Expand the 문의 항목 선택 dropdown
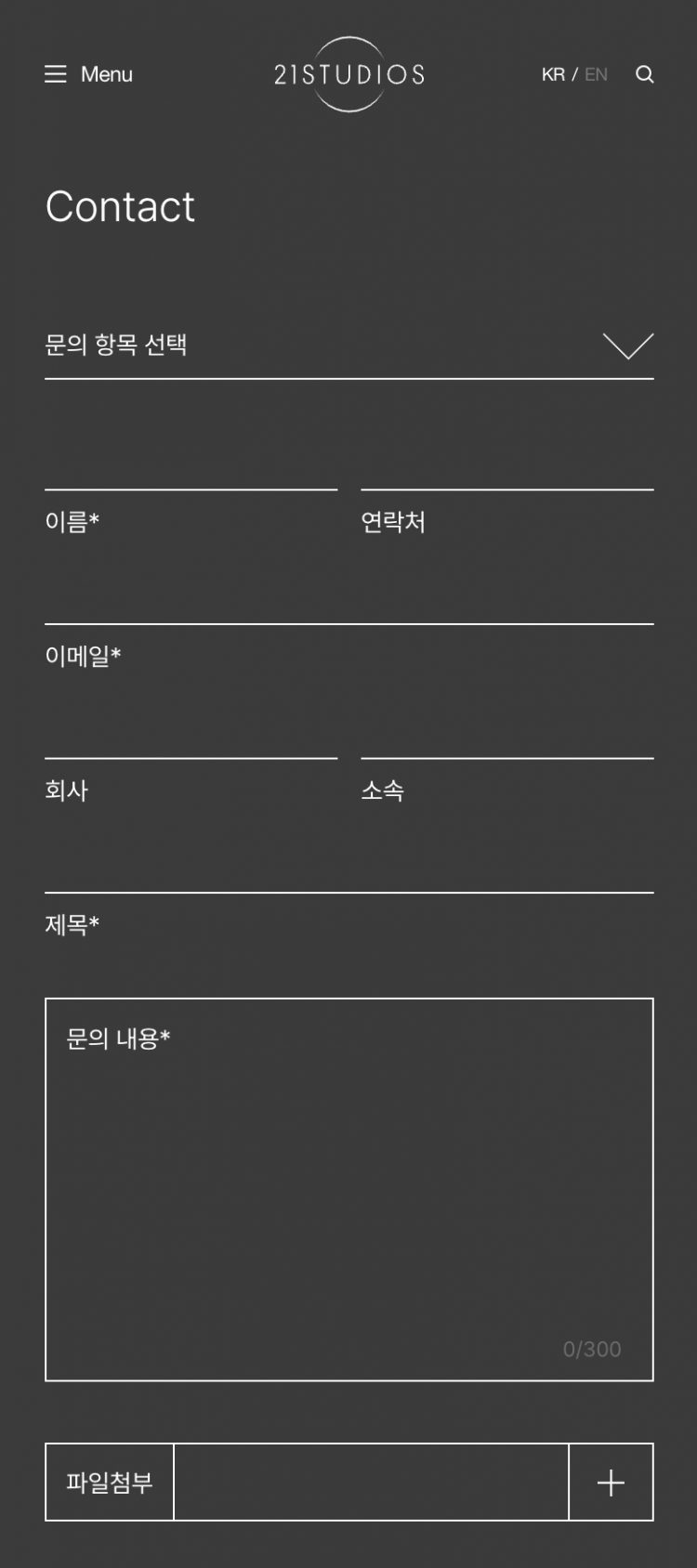Viewport: 697px width, 1568px height. pos(348,346)
